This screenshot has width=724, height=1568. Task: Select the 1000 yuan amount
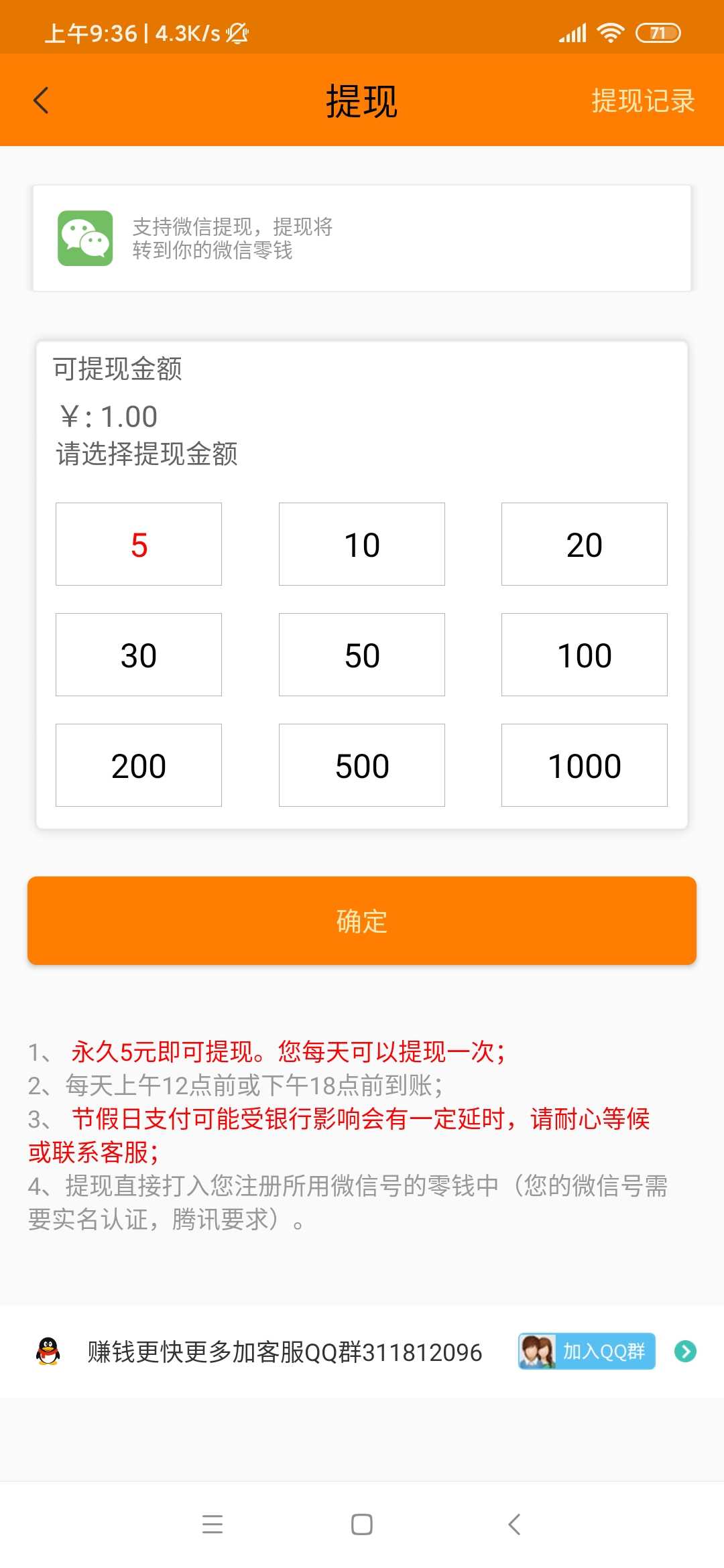pos(585,765)
